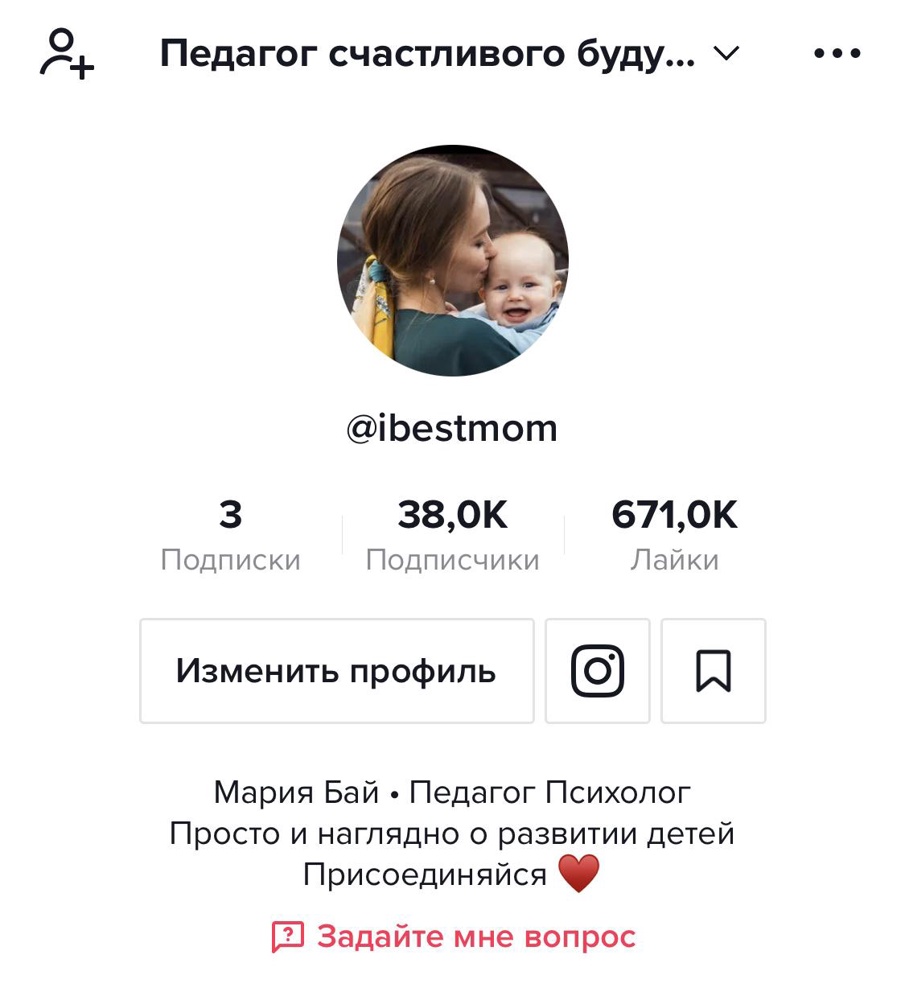Tap the add friends icon
This screenshot has width=905, height=1000.
point(67,54)
